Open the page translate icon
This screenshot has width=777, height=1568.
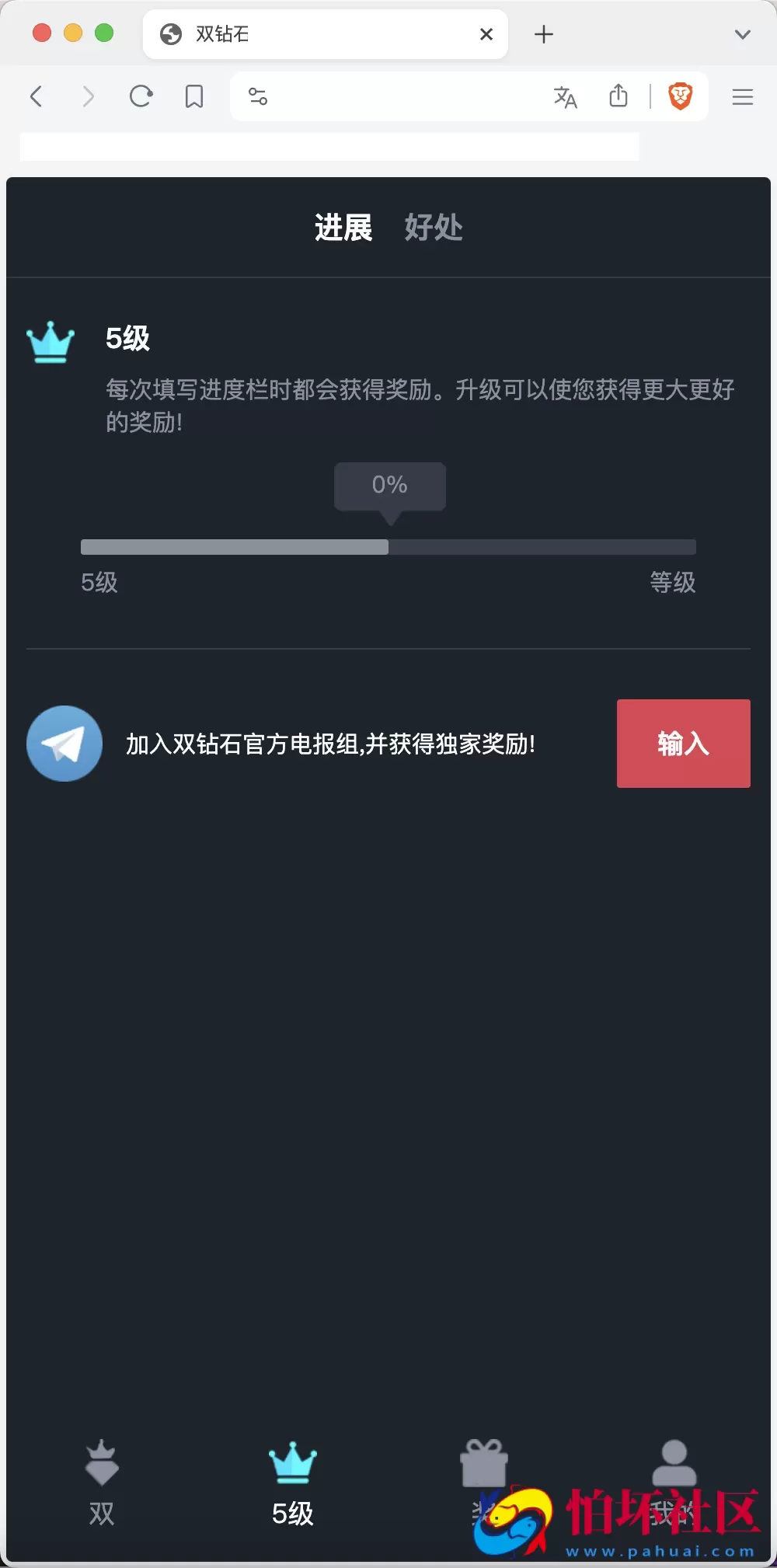[565, 96]
